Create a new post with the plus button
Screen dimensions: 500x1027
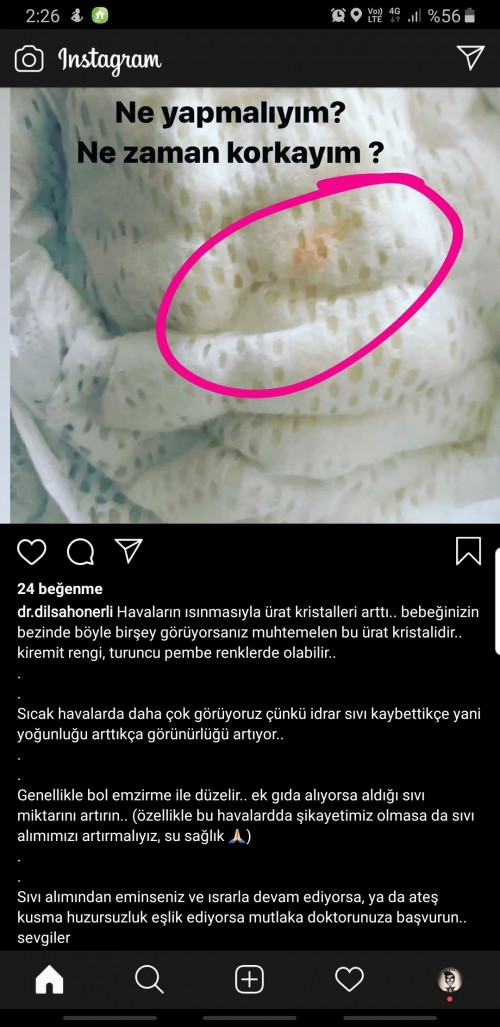tap(249, 980)
